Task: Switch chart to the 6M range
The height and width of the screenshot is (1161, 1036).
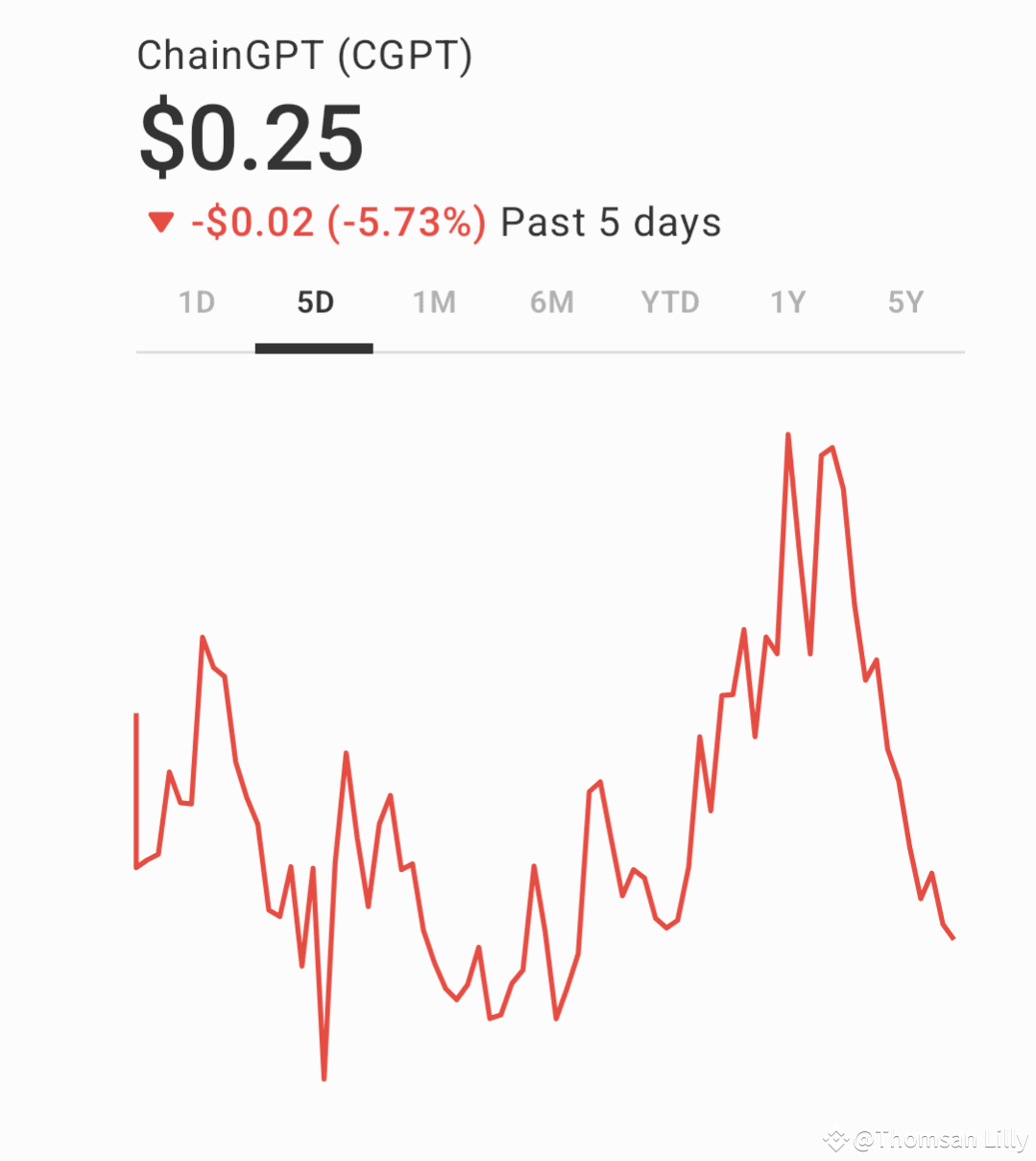Action: pos(552,303)
